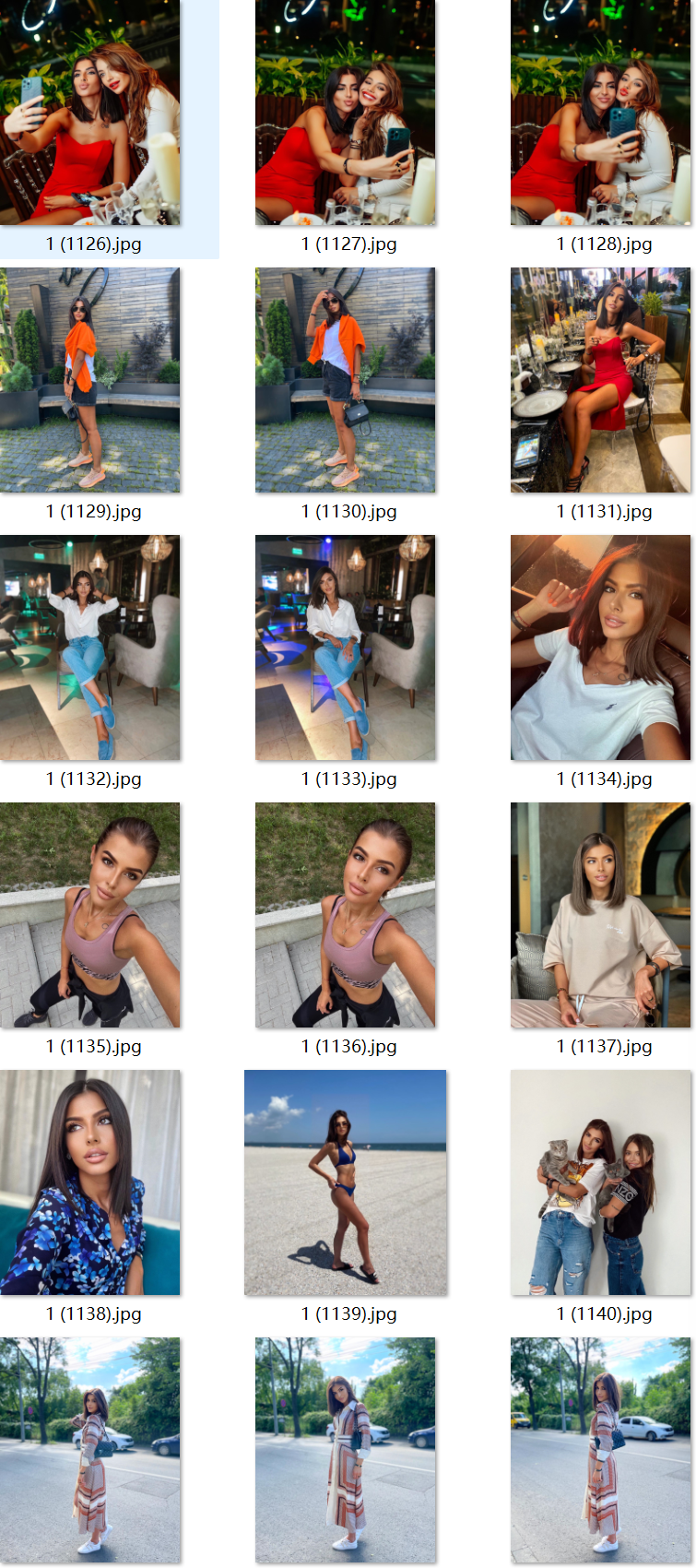
Task: Tap the thumbnail 1 (1129).jpg
Action: pyautogui.click(x=90, y=380)
